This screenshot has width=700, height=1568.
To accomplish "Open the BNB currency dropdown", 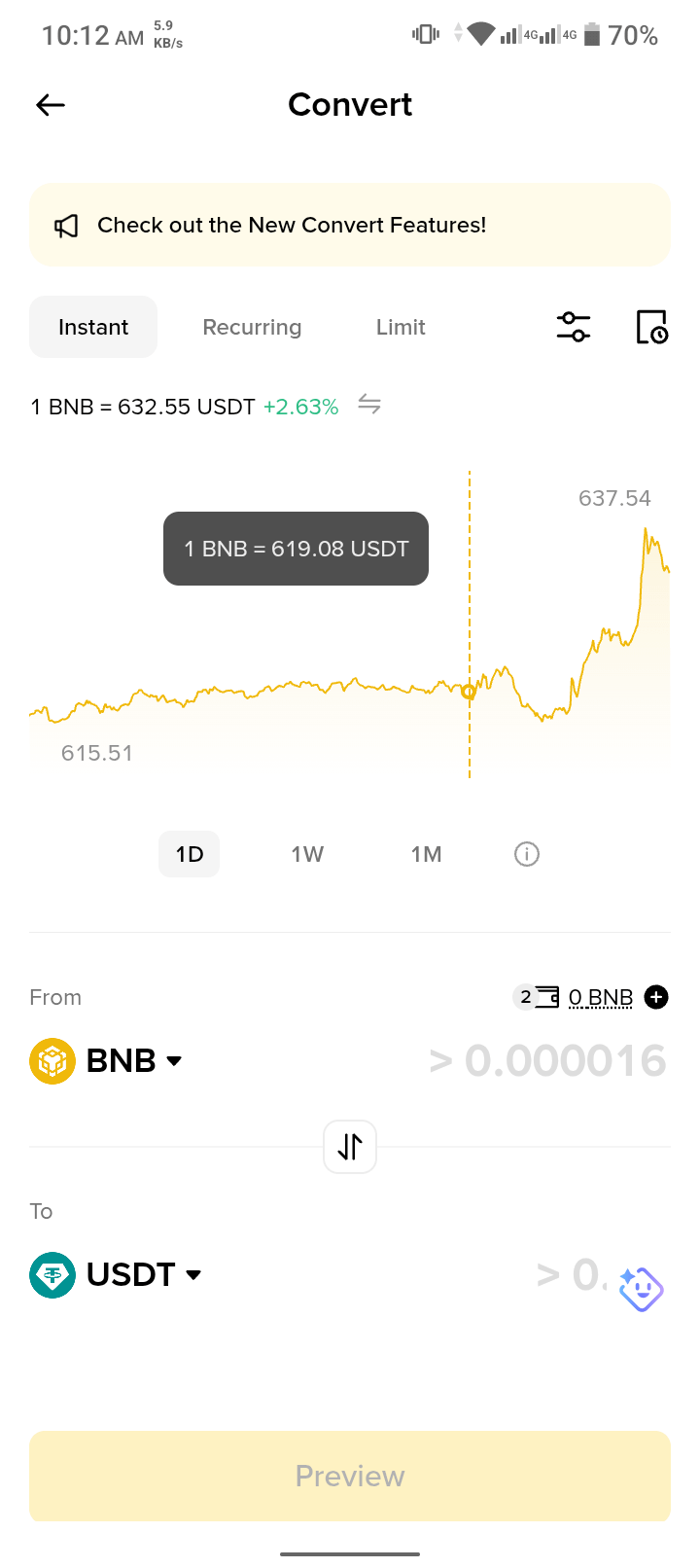I will tap(106, 1060).
